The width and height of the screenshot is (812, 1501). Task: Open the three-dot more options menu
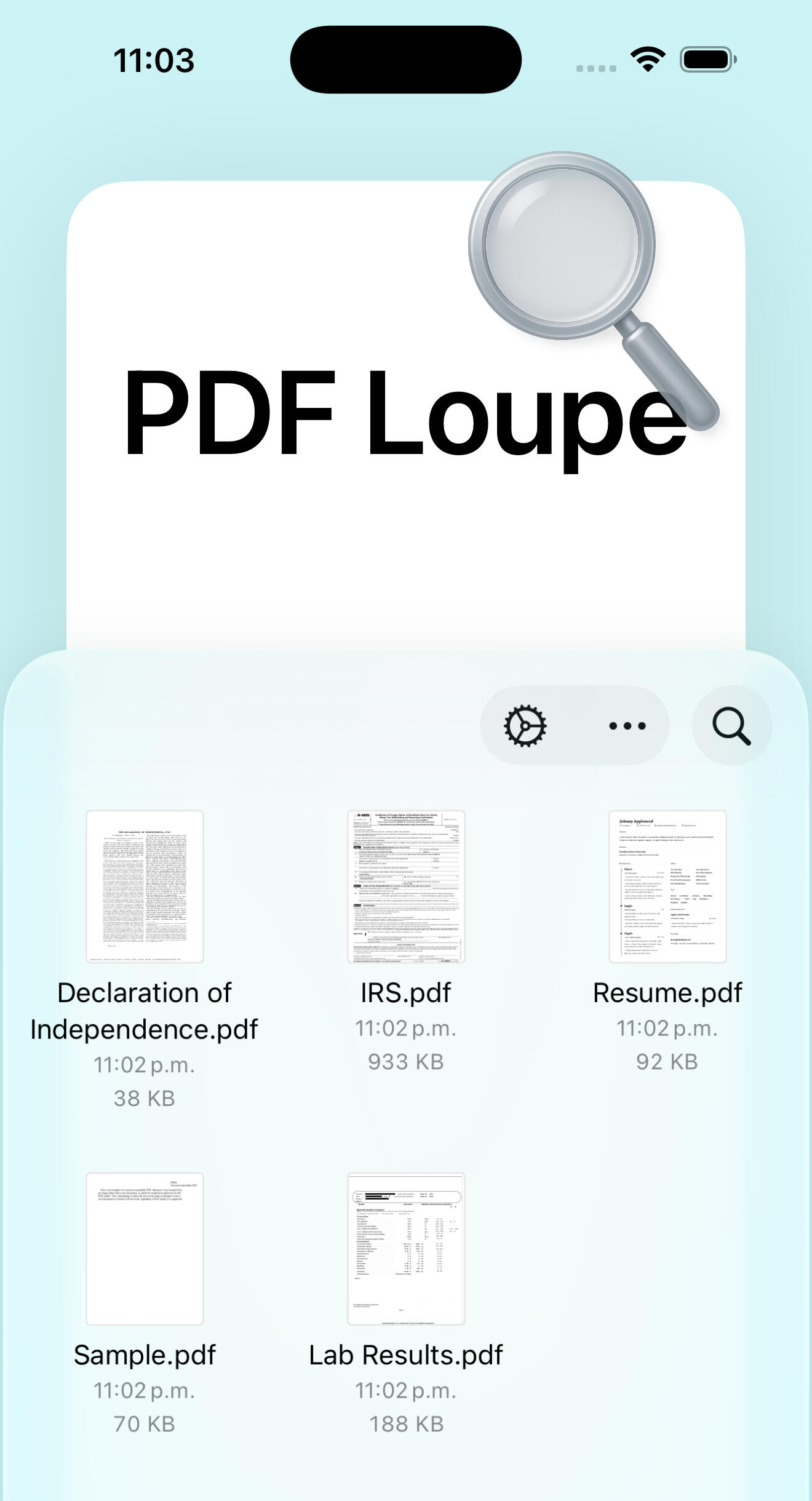627,726
